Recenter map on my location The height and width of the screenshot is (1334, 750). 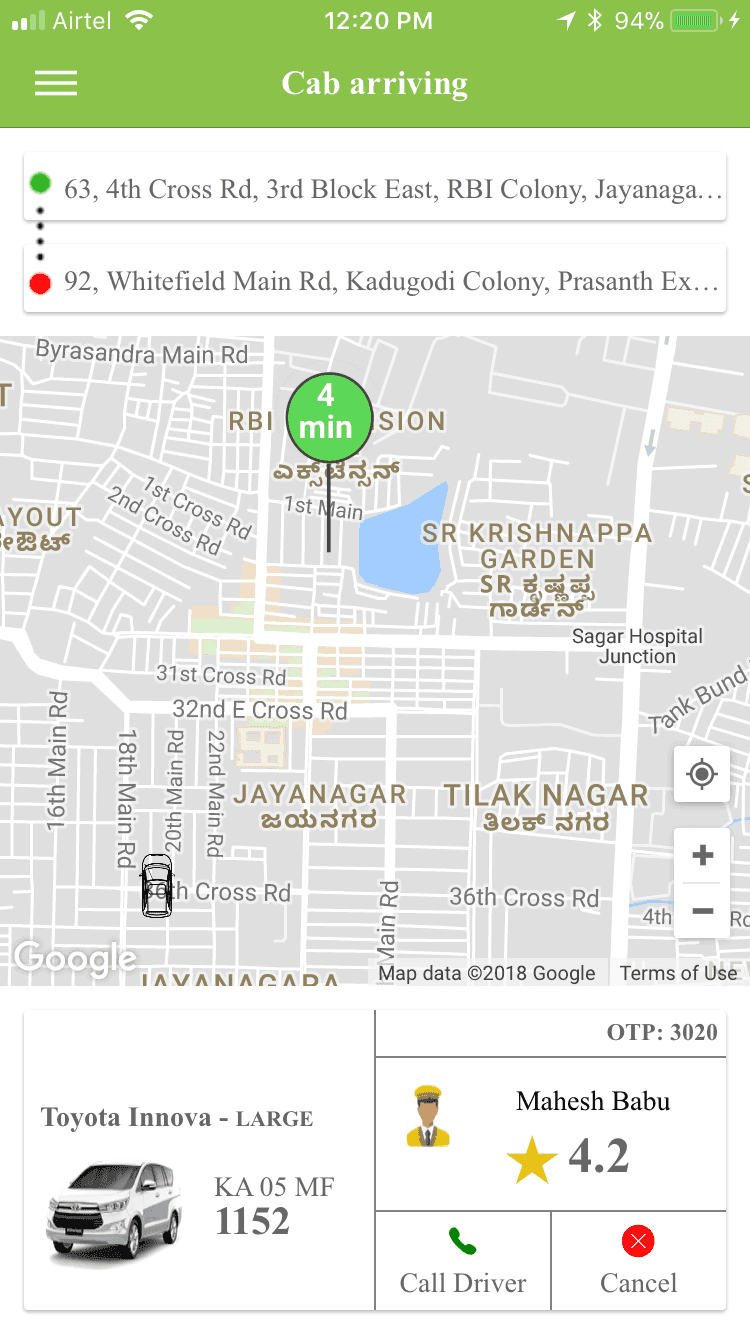tap(702, 774)
